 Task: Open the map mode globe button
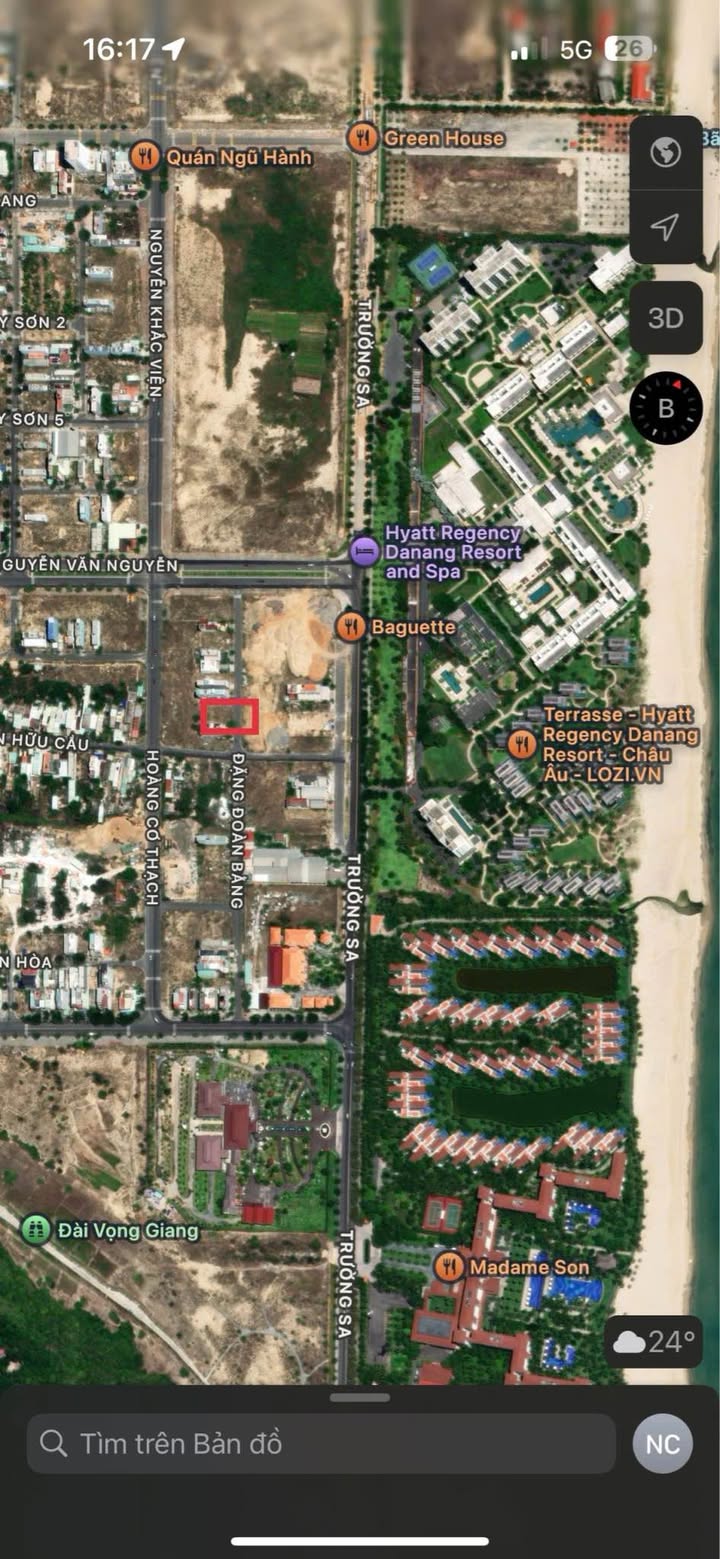pos(665,153)
